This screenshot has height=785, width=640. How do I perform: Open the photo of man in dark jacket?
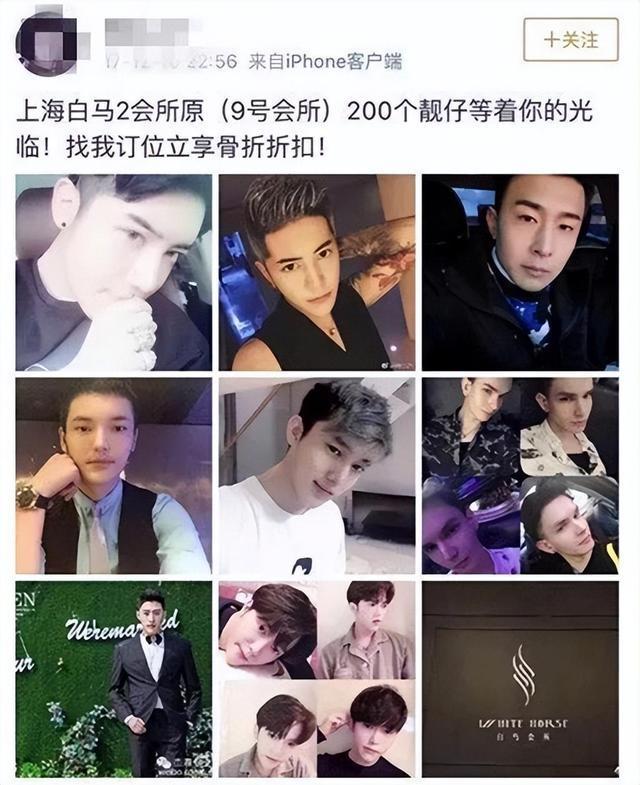point(519,272)
